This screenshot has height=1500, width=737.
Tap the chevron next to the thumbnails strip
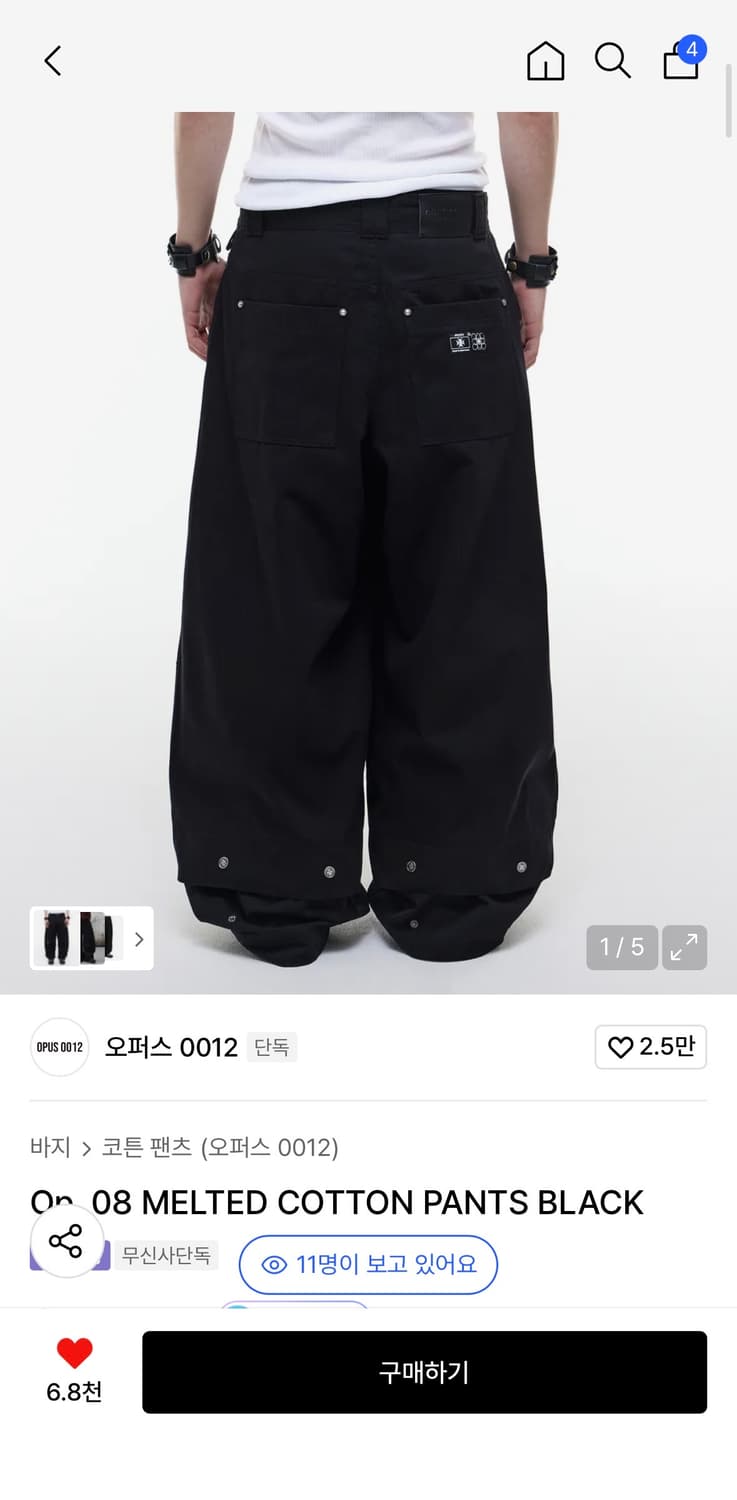pos(139,939)
